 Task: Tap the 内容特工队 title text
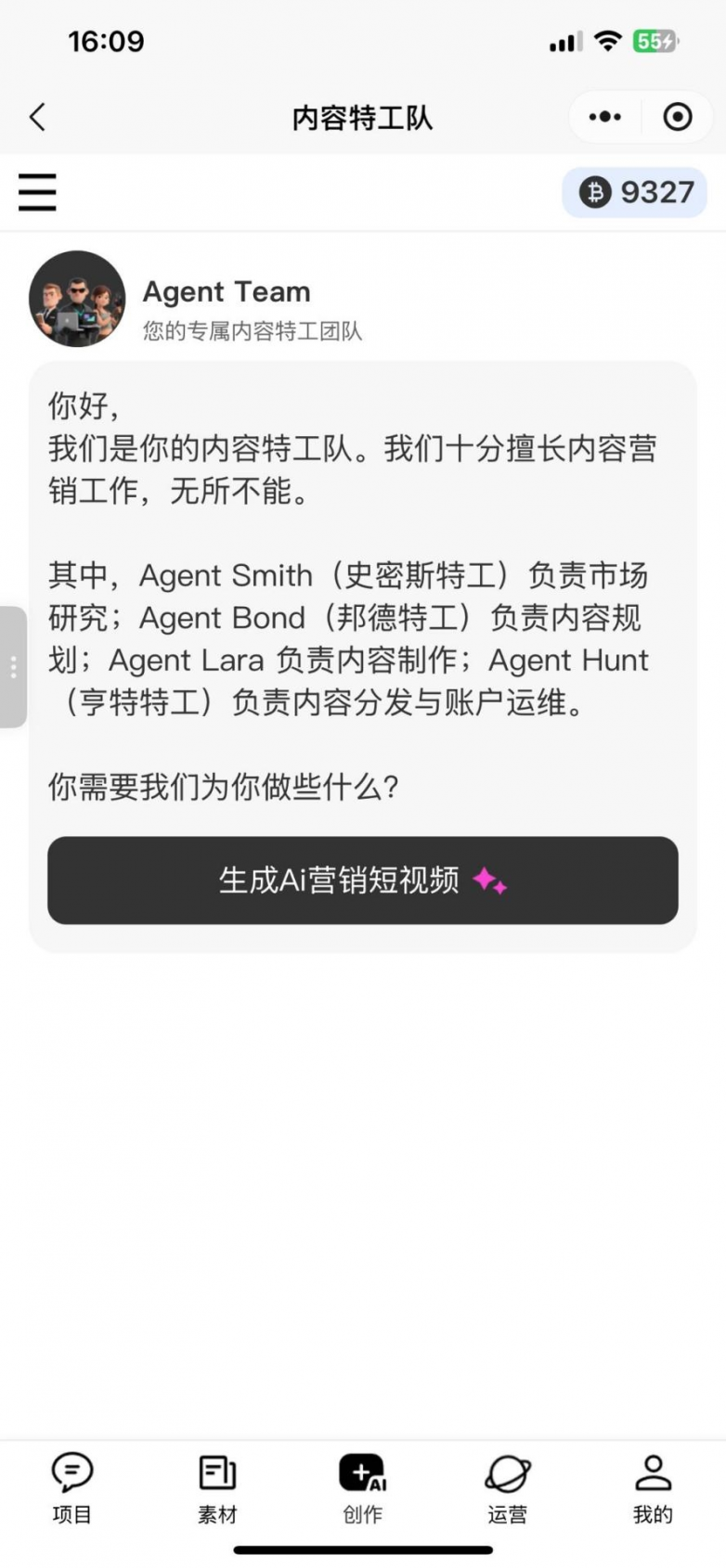coord(362,117)
